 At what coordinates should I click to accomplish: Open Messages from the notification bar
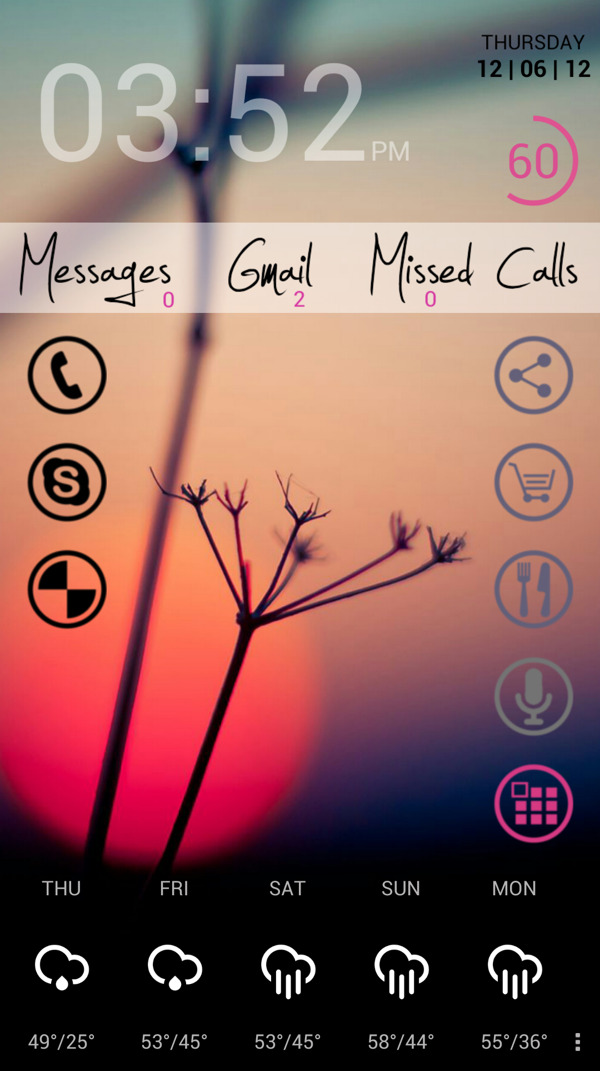point(97,270)
